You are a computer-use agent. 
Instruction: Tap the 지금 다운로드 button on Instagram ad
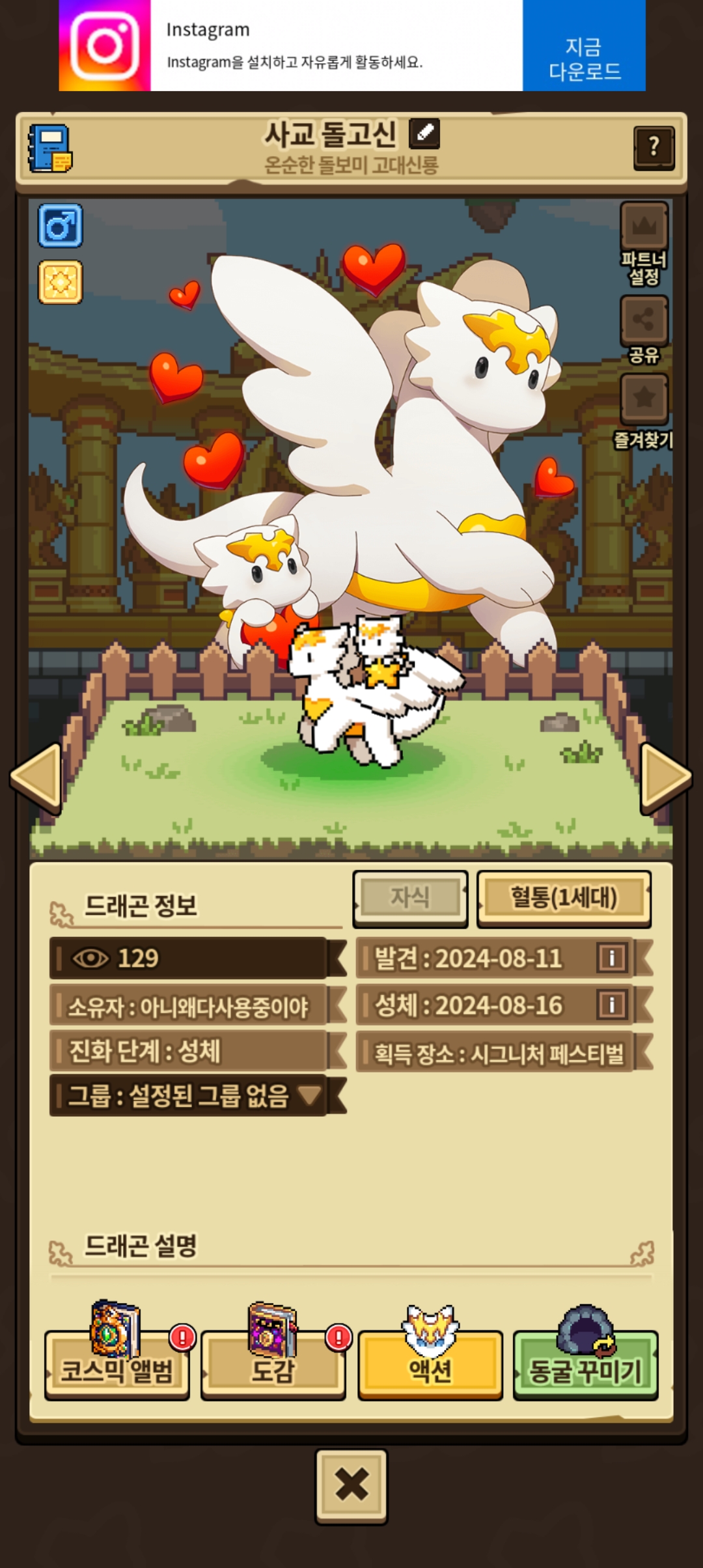click(584, 46)
